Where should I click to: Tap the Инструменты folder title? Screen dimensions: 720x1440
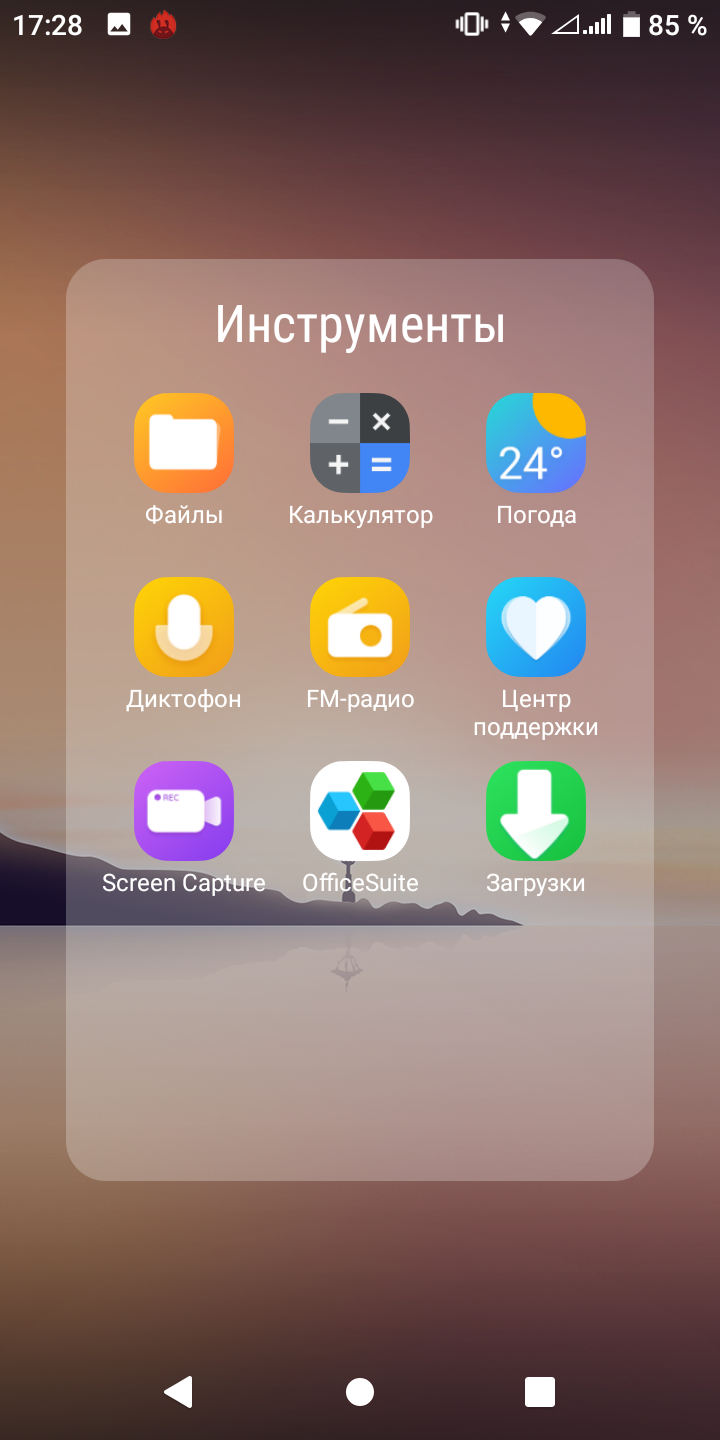[x=360, y=325]
